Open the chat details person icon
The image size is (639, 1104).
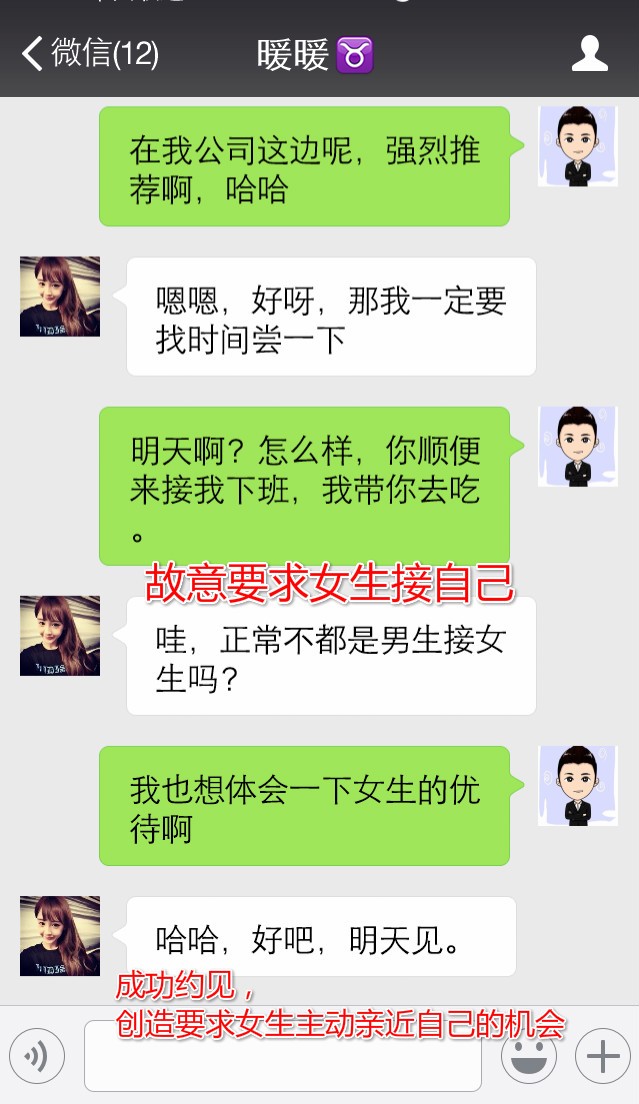coord(589,53)
